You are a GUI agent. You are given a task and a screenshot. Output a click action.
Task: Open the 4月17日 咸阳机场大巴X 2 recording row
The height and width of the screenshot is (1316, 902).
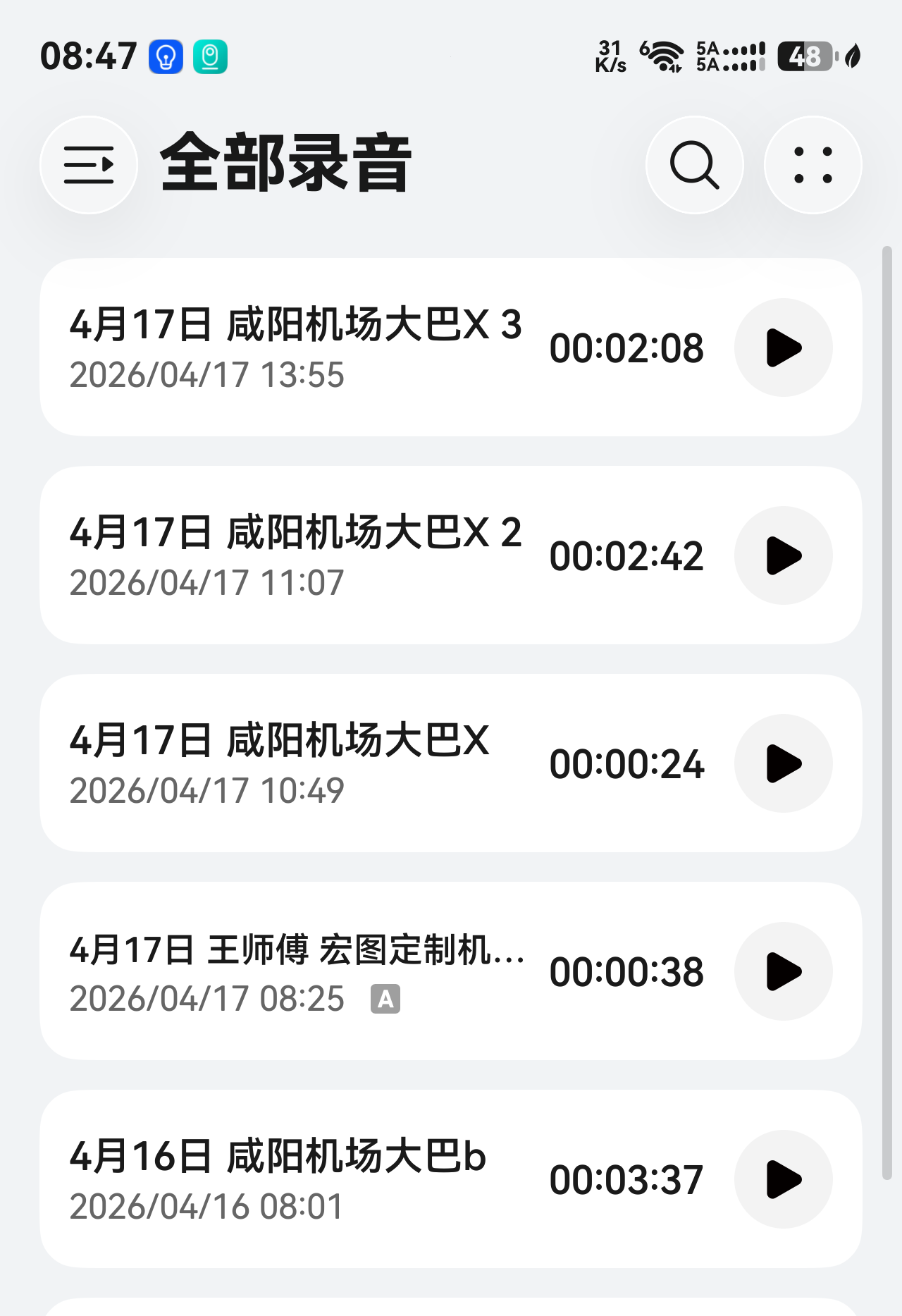(296, 555)
